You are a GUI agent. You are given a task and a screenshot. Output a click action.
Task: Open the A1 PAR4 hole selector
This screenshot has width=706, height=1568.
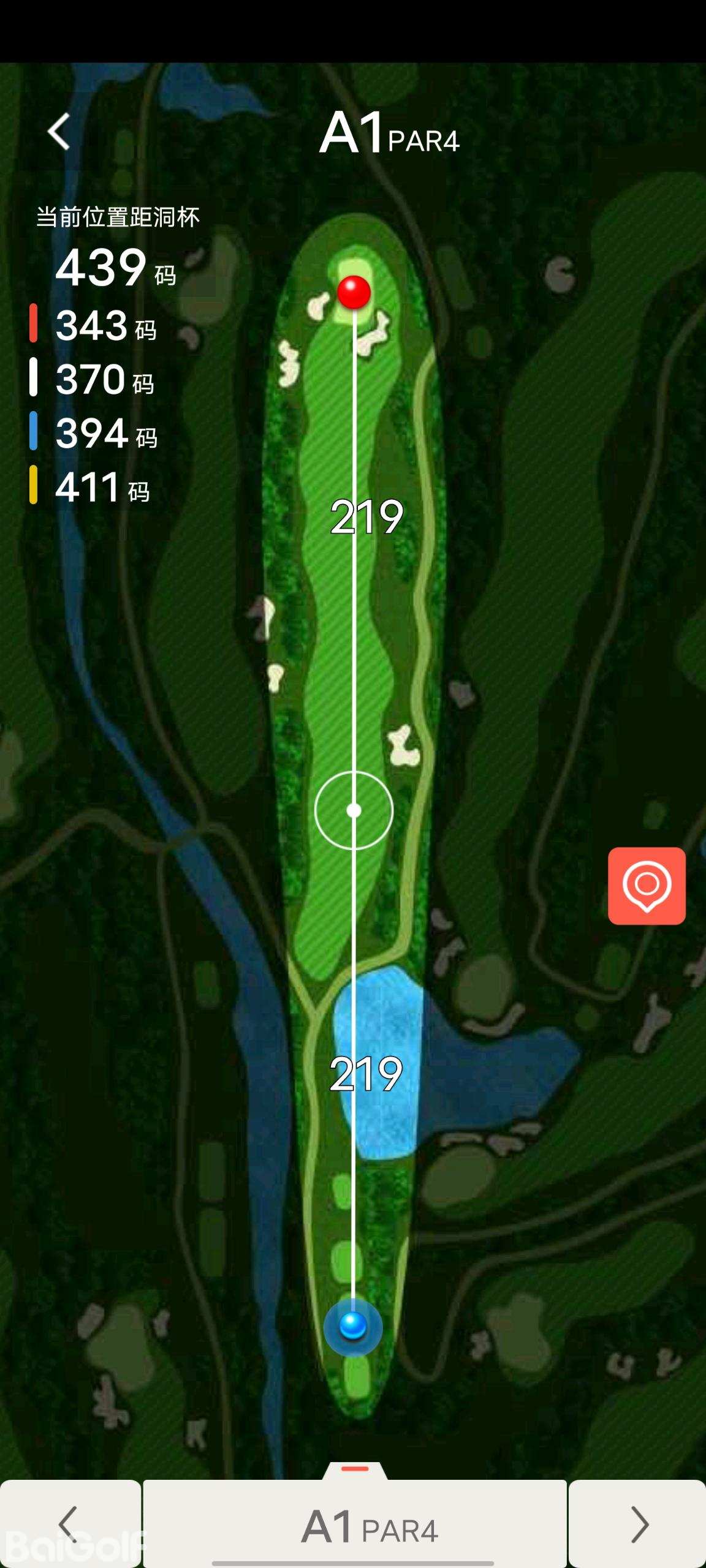(355, 1525)
